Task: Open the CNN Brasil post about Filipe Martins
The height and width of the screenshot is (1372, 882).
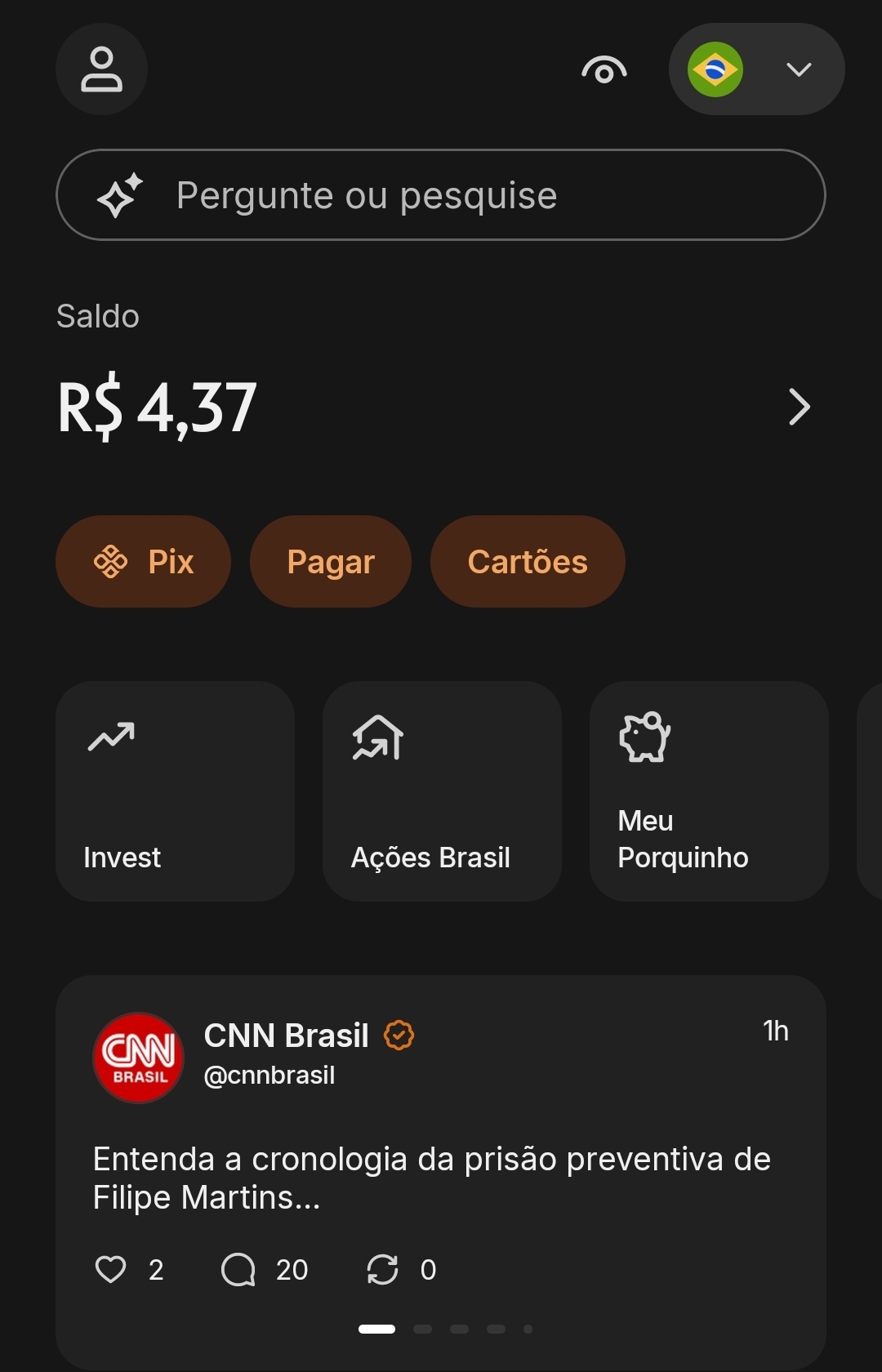Action: point(431,1178)
